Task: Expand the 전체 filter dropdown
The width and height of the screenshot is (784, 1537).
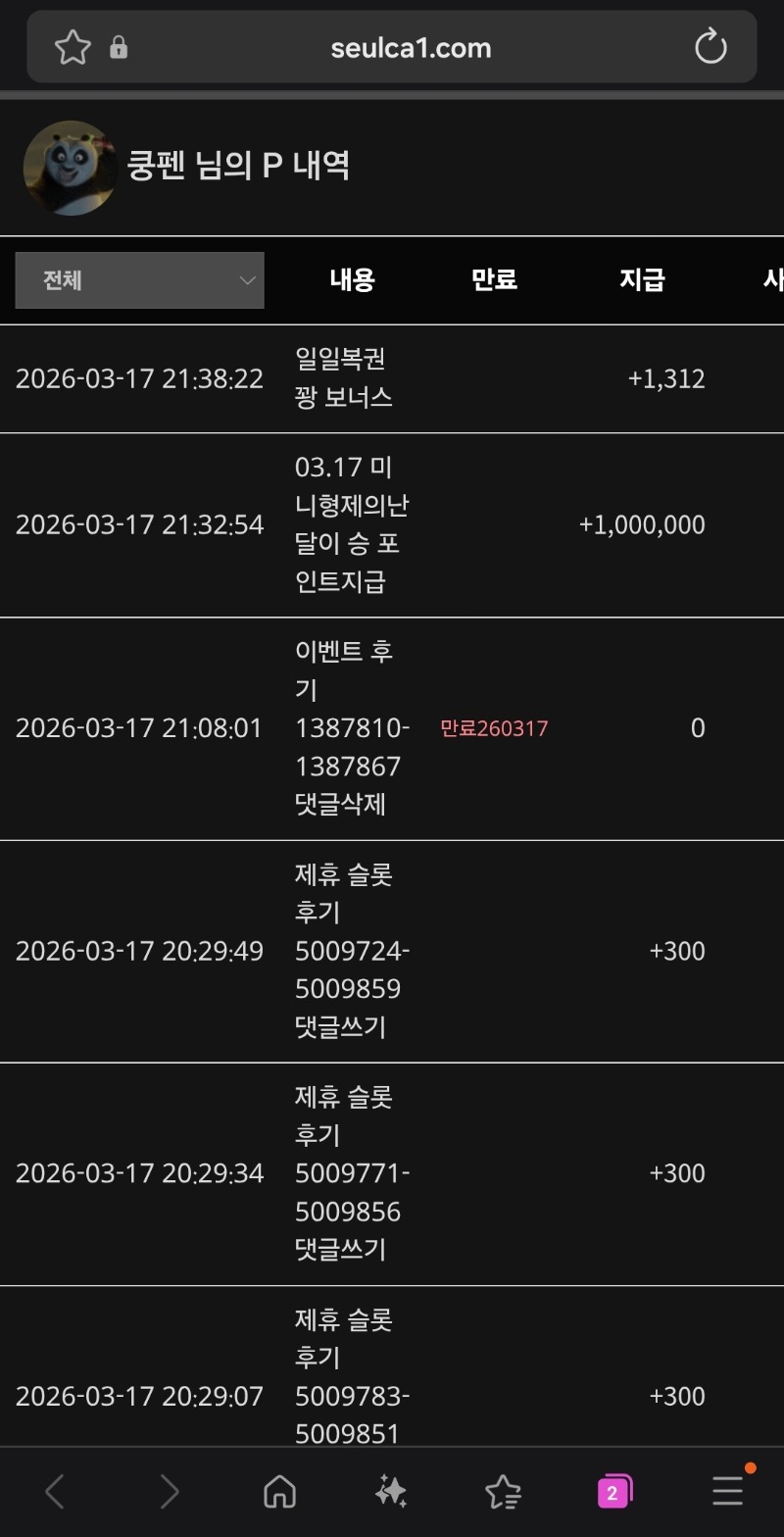Action: click(139, 280)
